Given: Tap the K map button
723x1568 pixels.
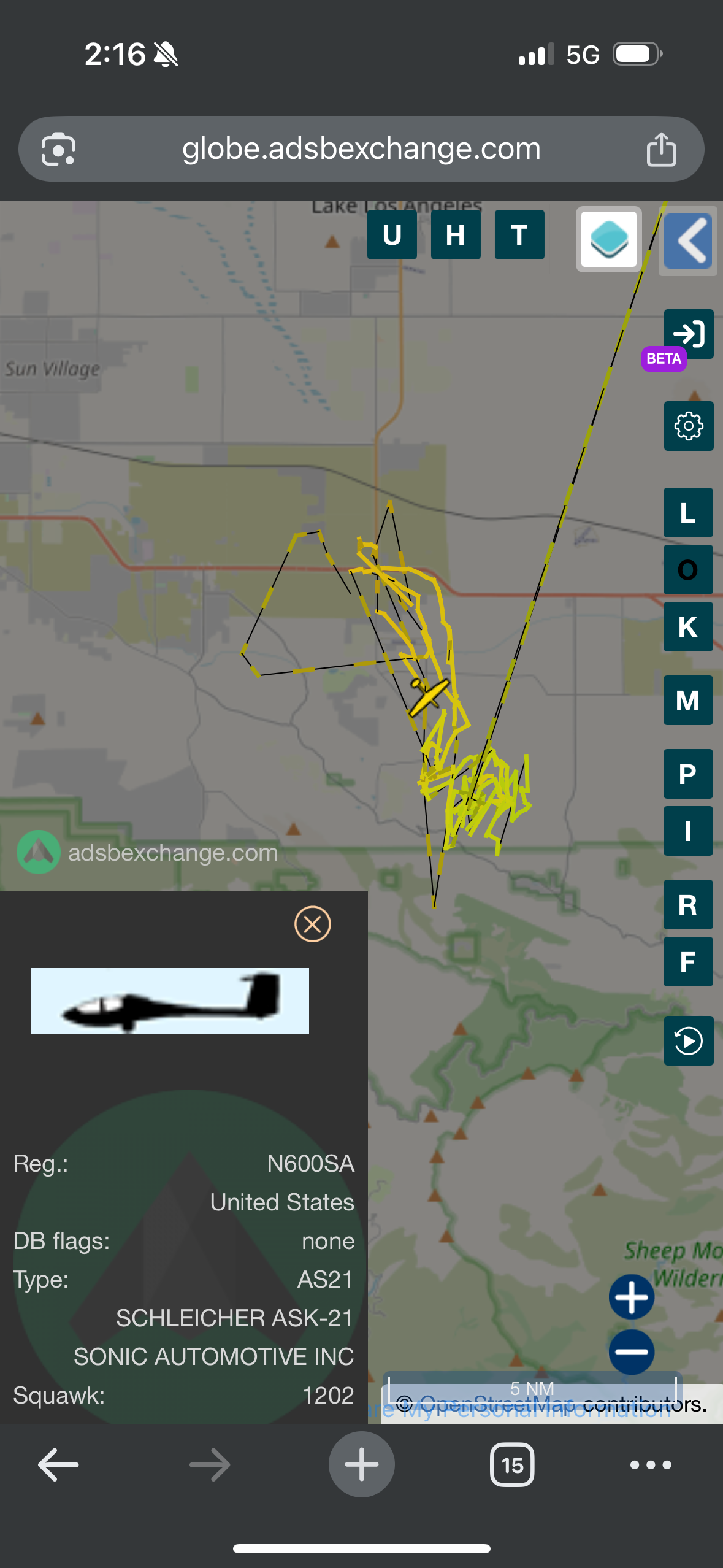Looking at the screenshot, I should (x=688, y=627).
